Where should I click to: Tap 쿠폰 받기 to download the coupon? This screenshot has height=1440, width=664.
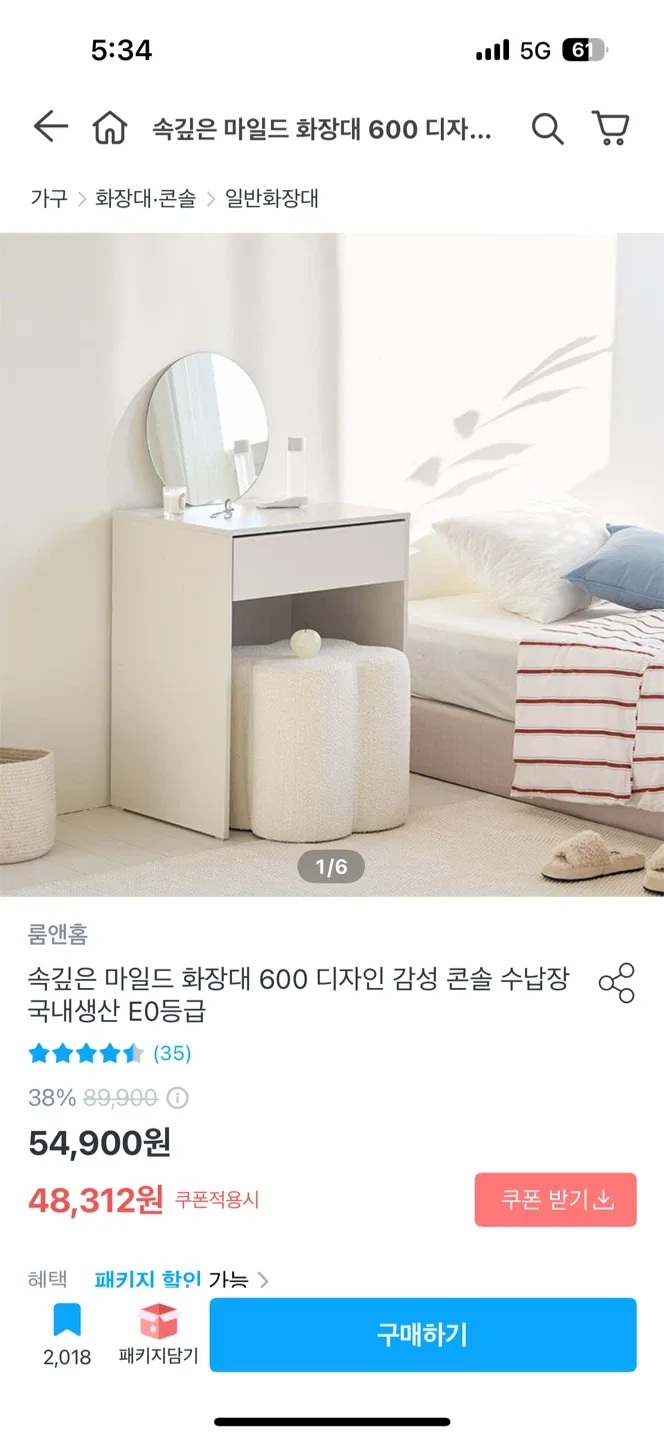tap(555, 1199)
